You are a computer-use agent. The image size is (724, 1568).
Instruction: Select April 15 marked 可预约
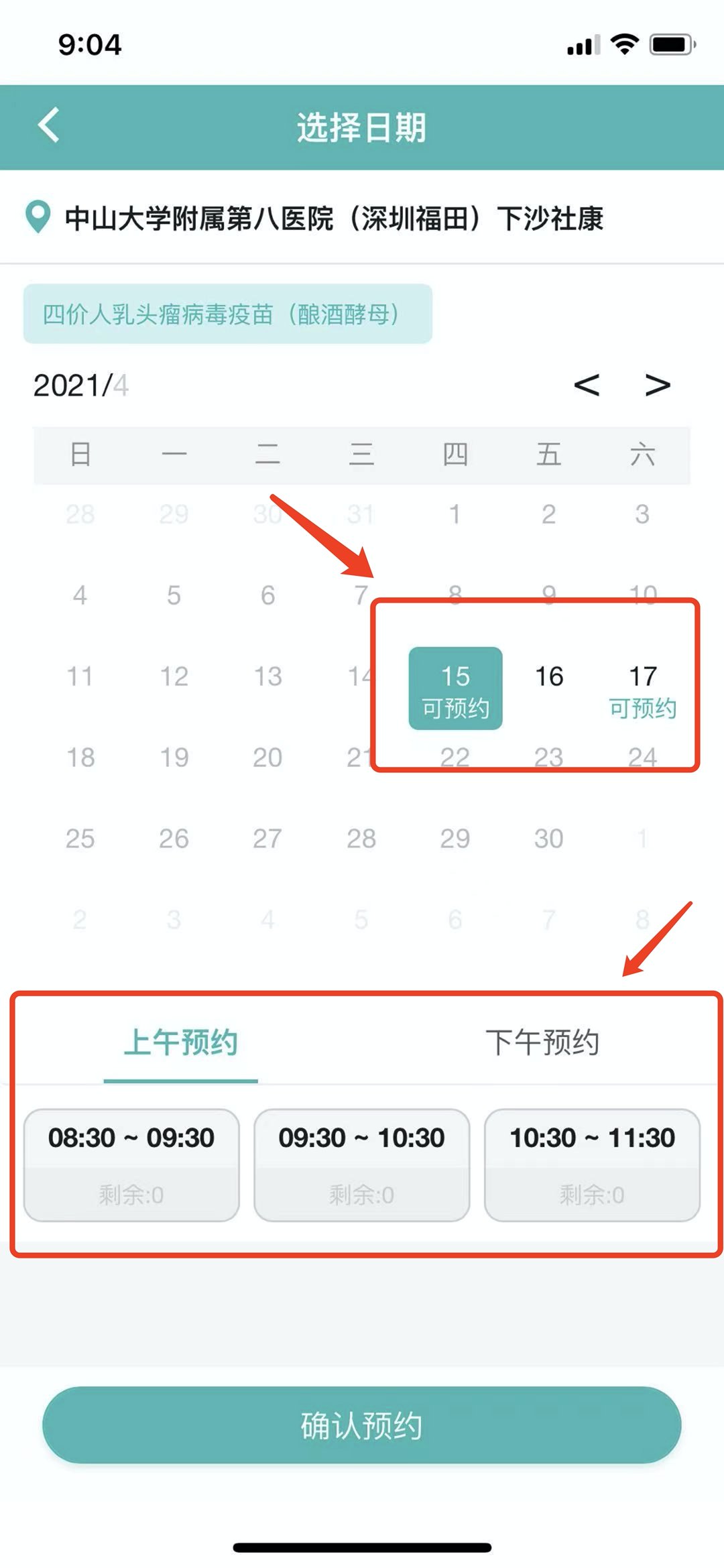(455, 688)
